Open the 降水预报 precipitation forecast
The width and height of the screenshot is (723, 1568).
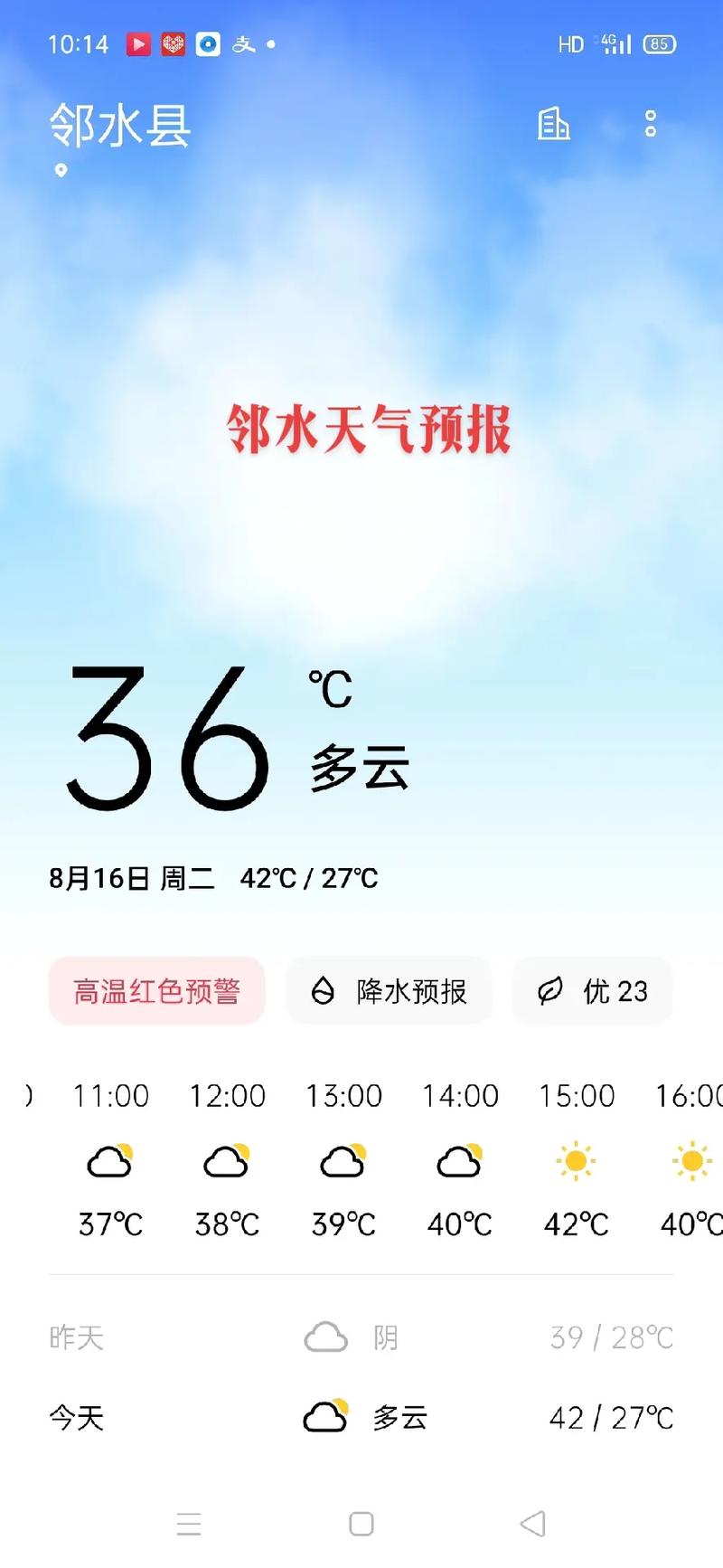coord(390,991)
